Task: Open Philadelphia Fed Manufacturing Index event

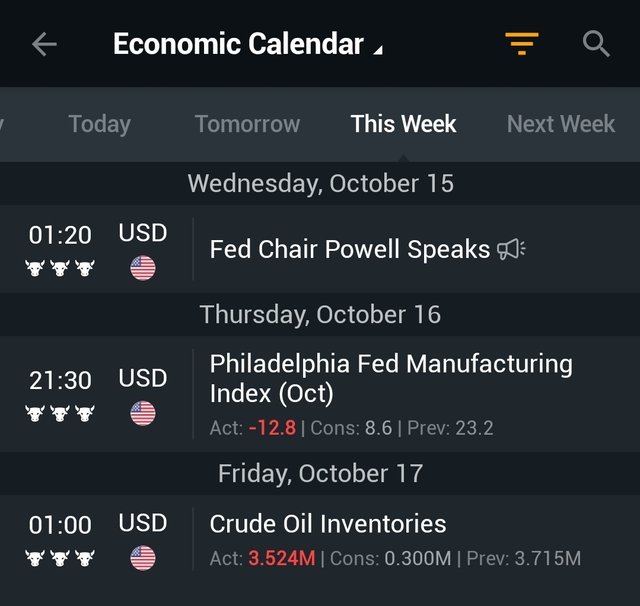Action: [390, 379]
